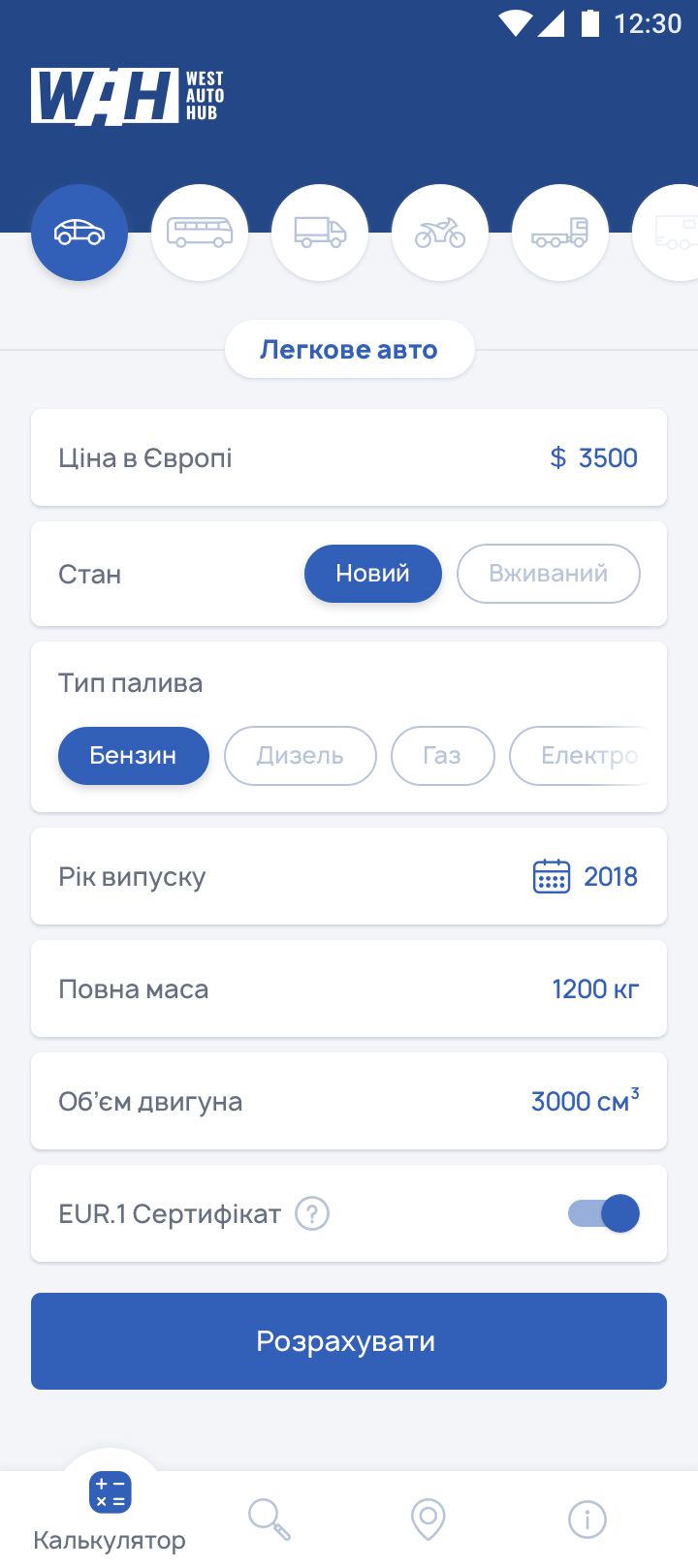This screenshot has width=698, height=1568.
Task: Open the EUR.1 Сертифікат help icon
Action: pyautogui.click(x=312, y=1213)
